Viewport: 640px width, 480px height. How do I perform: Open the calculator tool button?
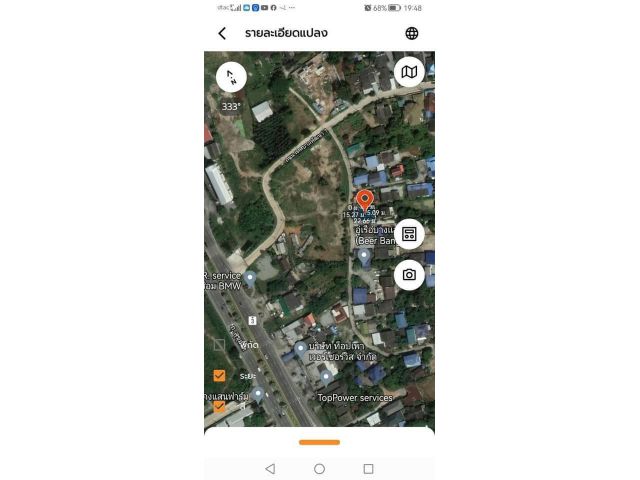(x=409, y=234)
